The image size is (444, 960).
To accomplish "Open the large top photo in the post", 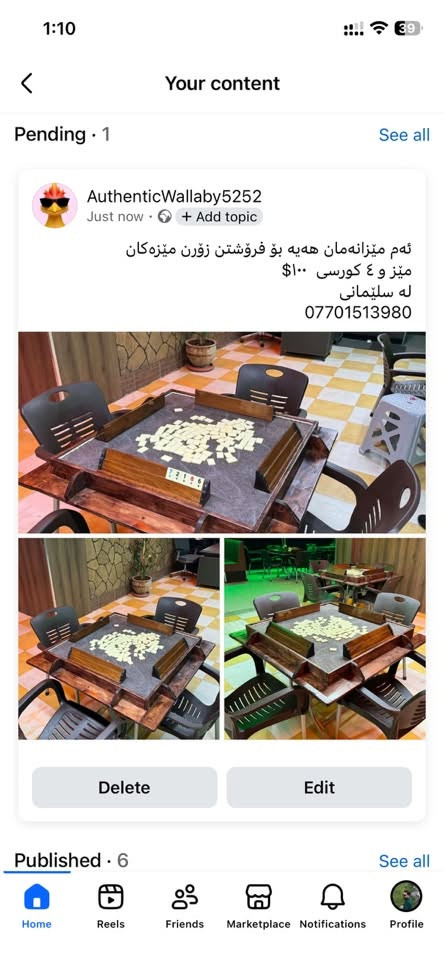I will pos(222,432).
